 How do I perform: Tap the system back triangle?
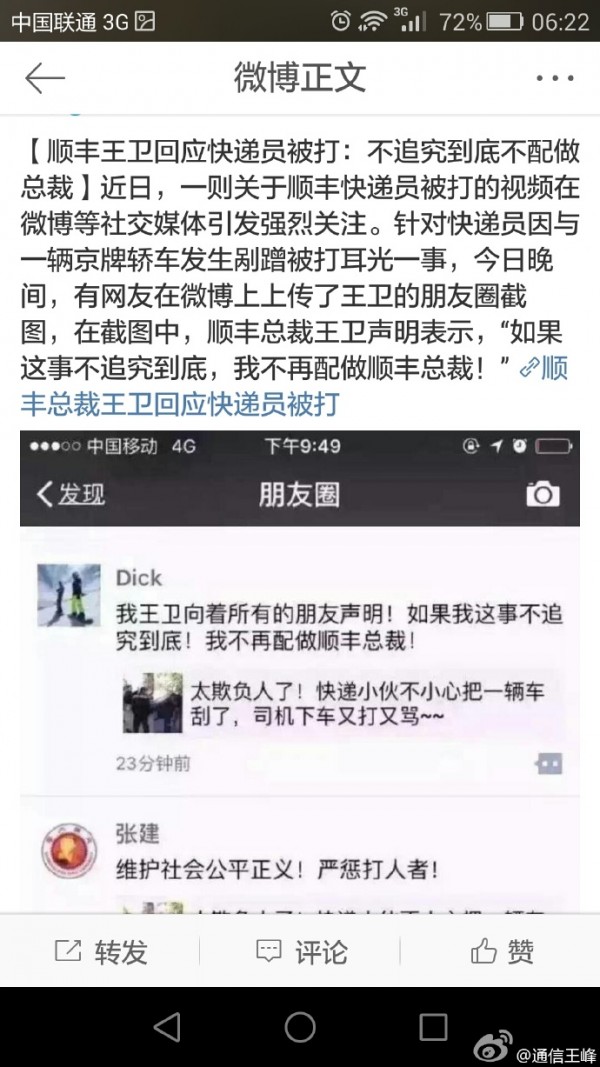pyautogui.click(x=167, y=1026)
